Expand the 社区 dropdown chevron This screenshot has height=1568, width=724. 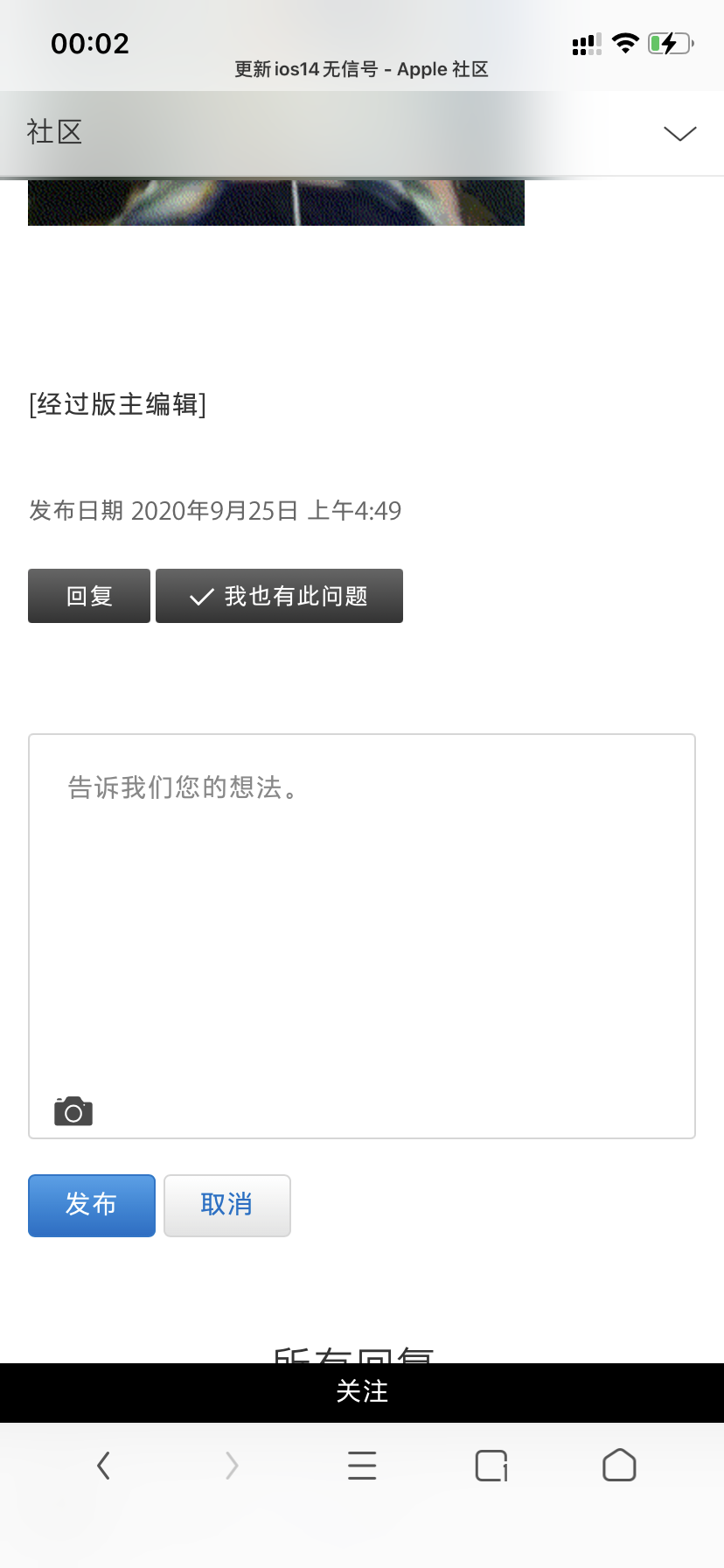click(x=679, y=133)
